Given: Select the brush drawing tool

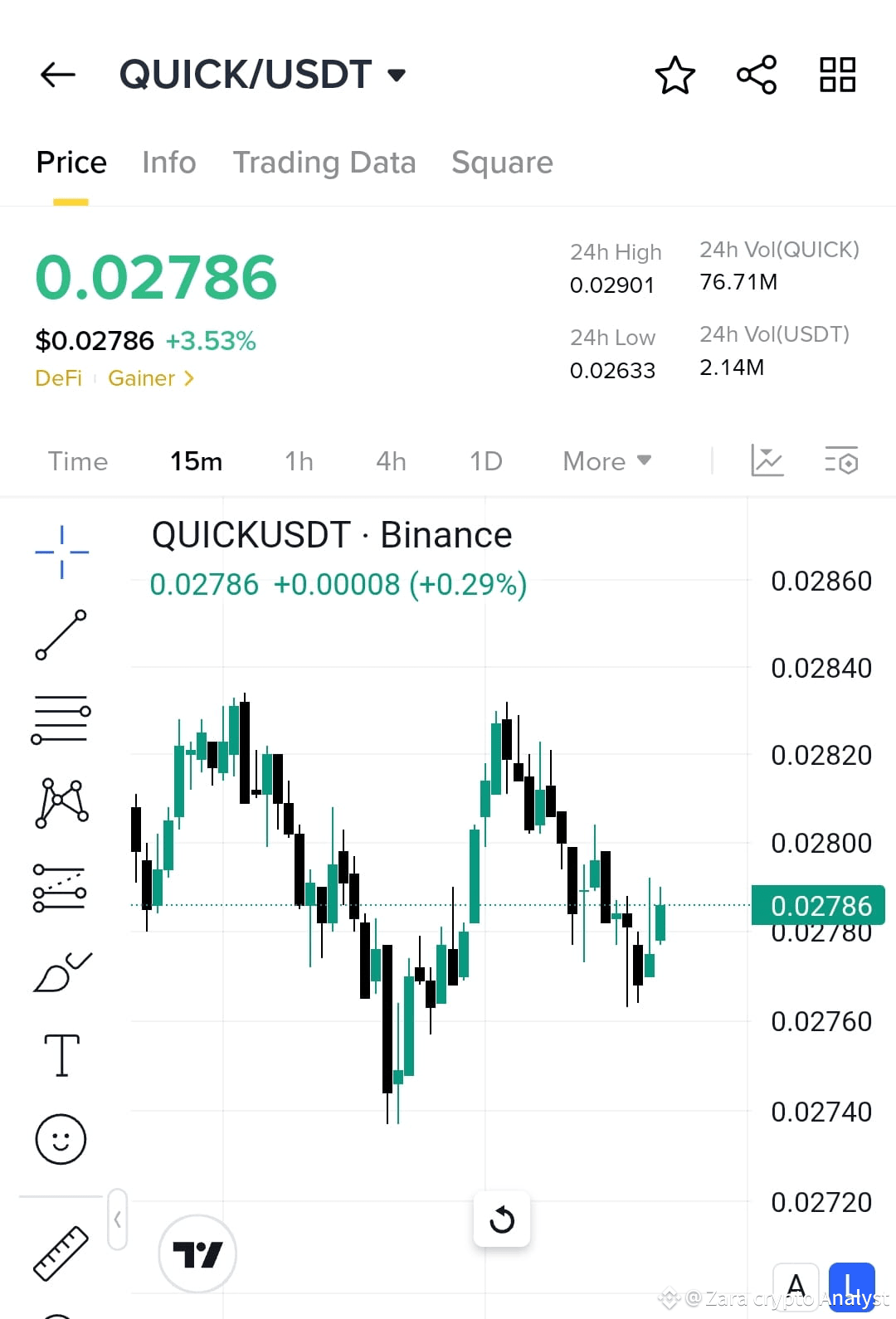Looking at the screenshot, I should coord(61,973).
